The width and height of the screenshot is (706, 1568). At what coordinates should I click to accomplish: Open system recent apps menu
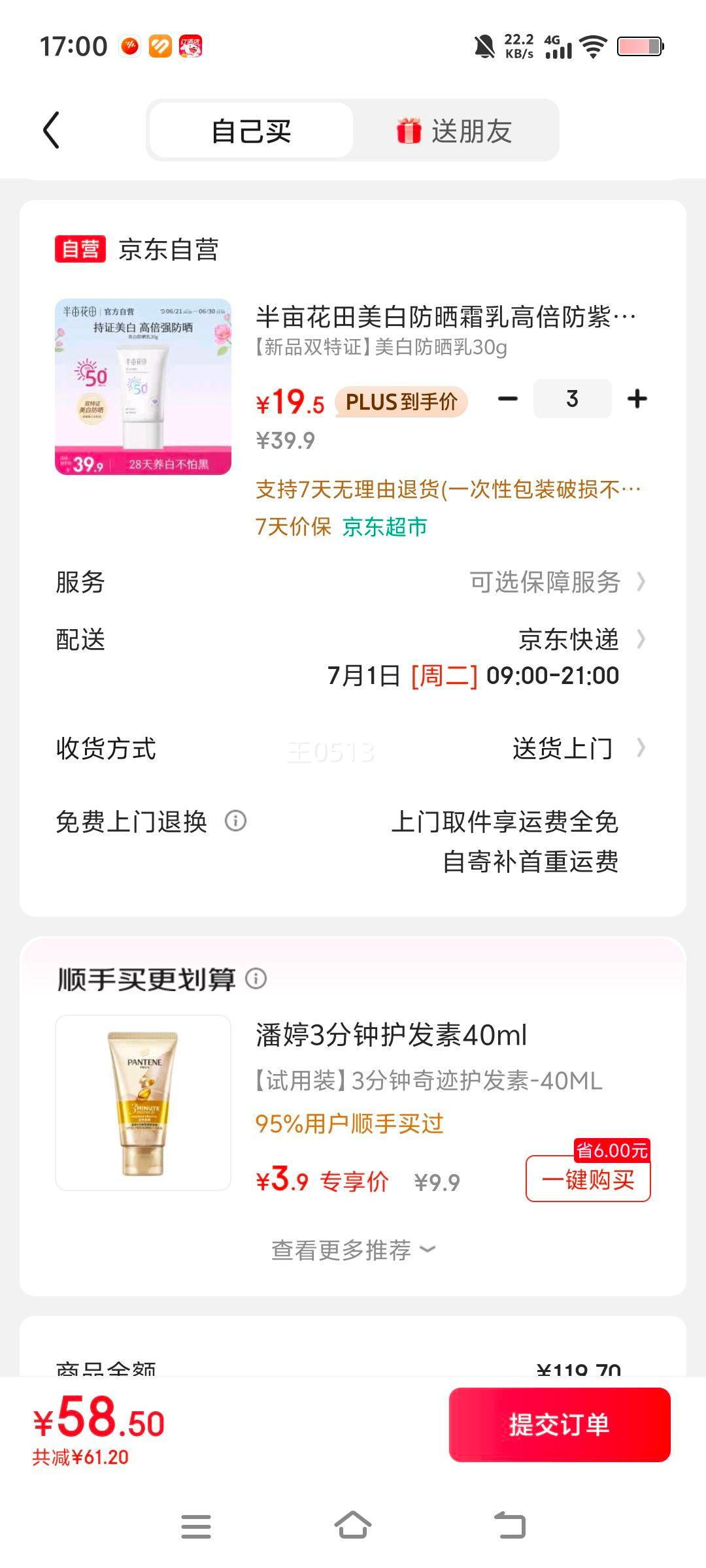[x=195, y=1526]
